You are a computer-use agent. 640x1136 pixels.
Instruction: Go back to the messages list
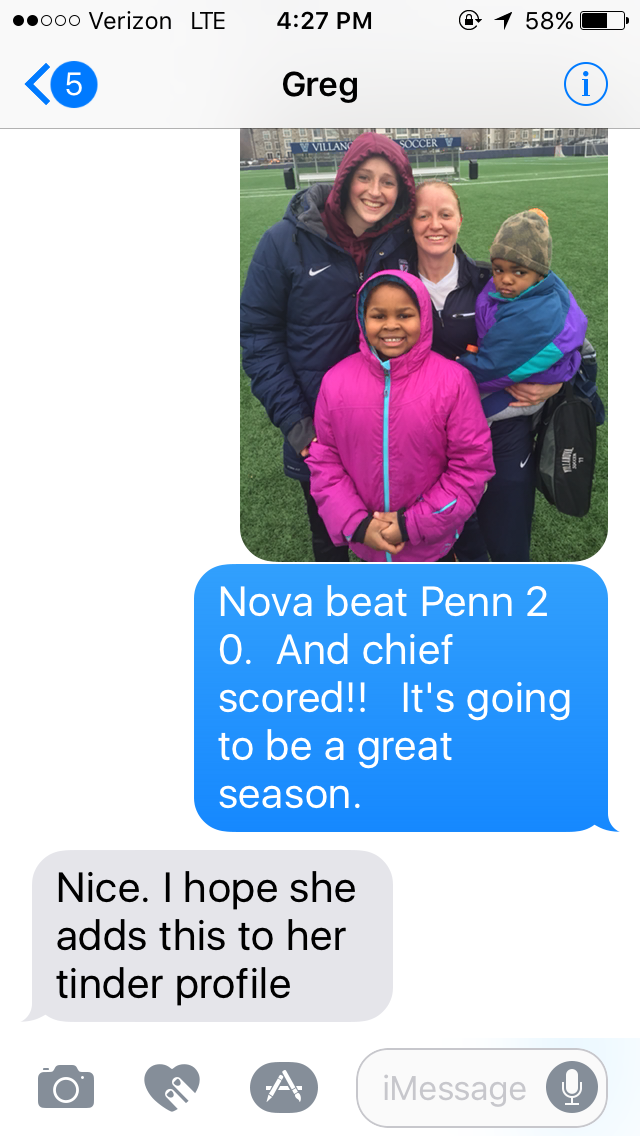58,86
